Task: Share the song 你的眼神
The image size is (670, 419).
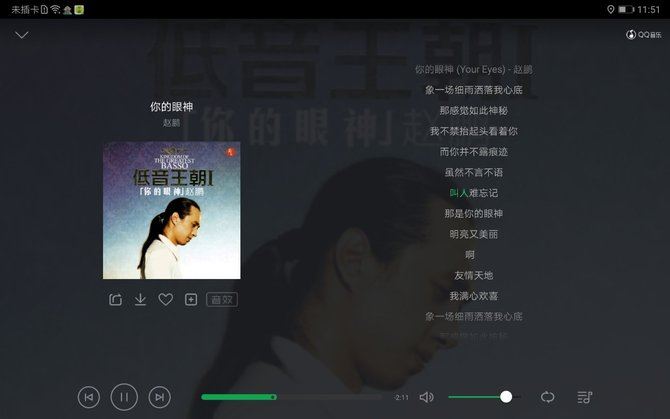Action: point(116,299)
